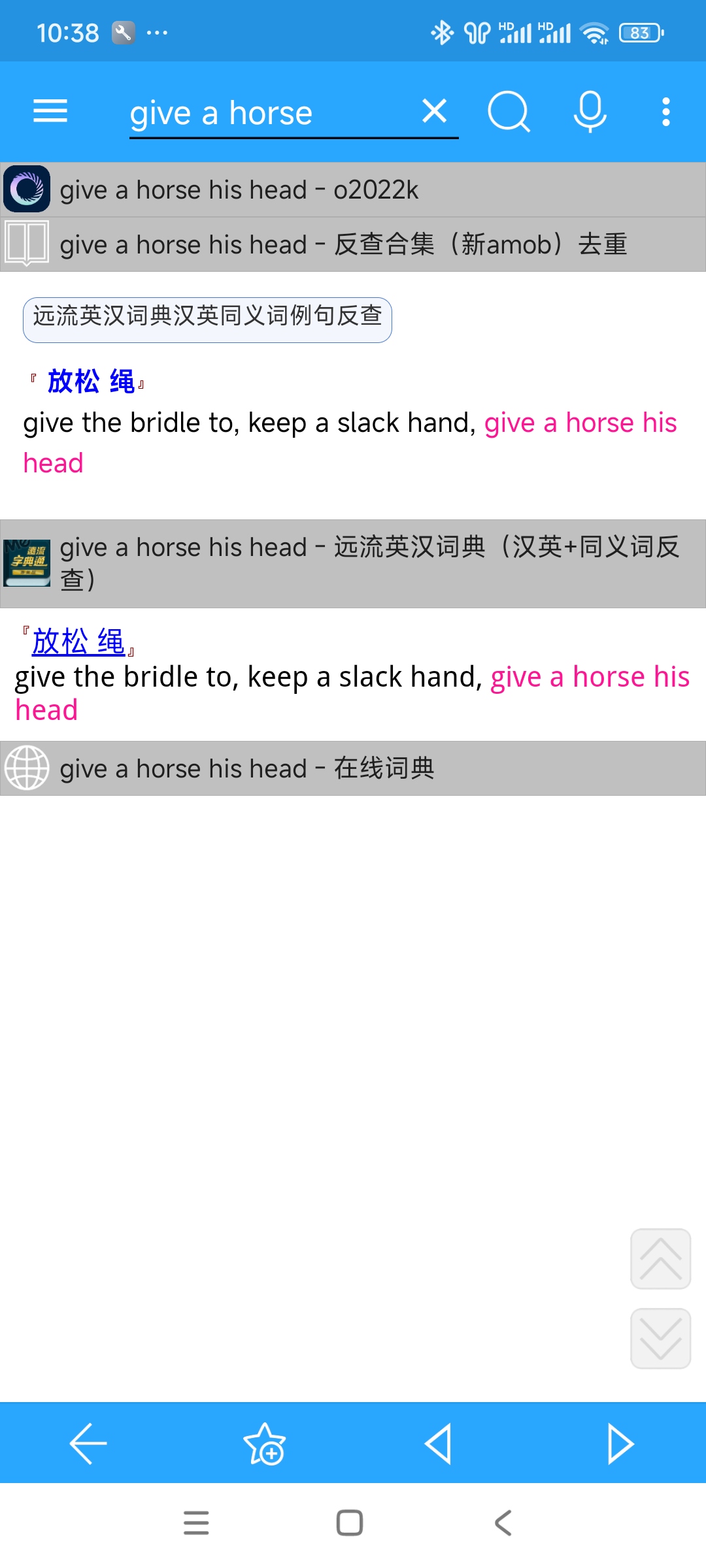706x1568 pixels.
Task: Add this word to favorites
Action: 265,1443
